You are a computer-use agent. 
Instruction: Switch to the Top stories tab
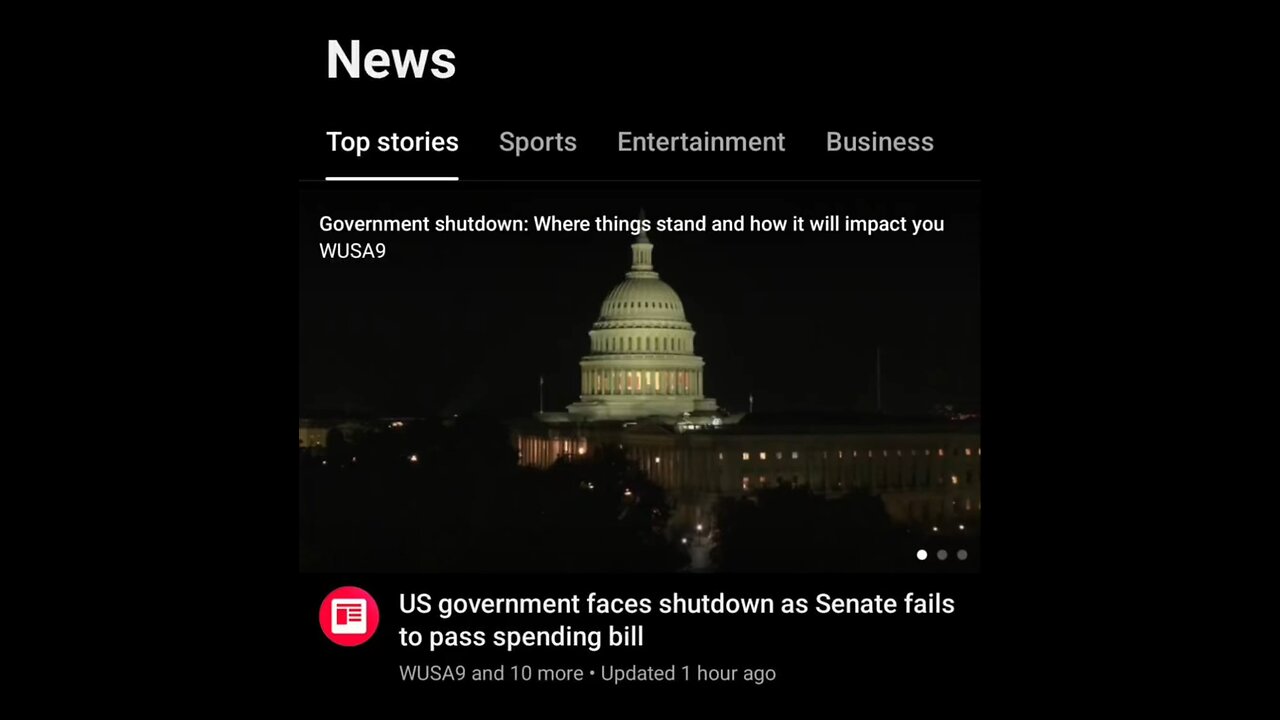pos(392,142)
